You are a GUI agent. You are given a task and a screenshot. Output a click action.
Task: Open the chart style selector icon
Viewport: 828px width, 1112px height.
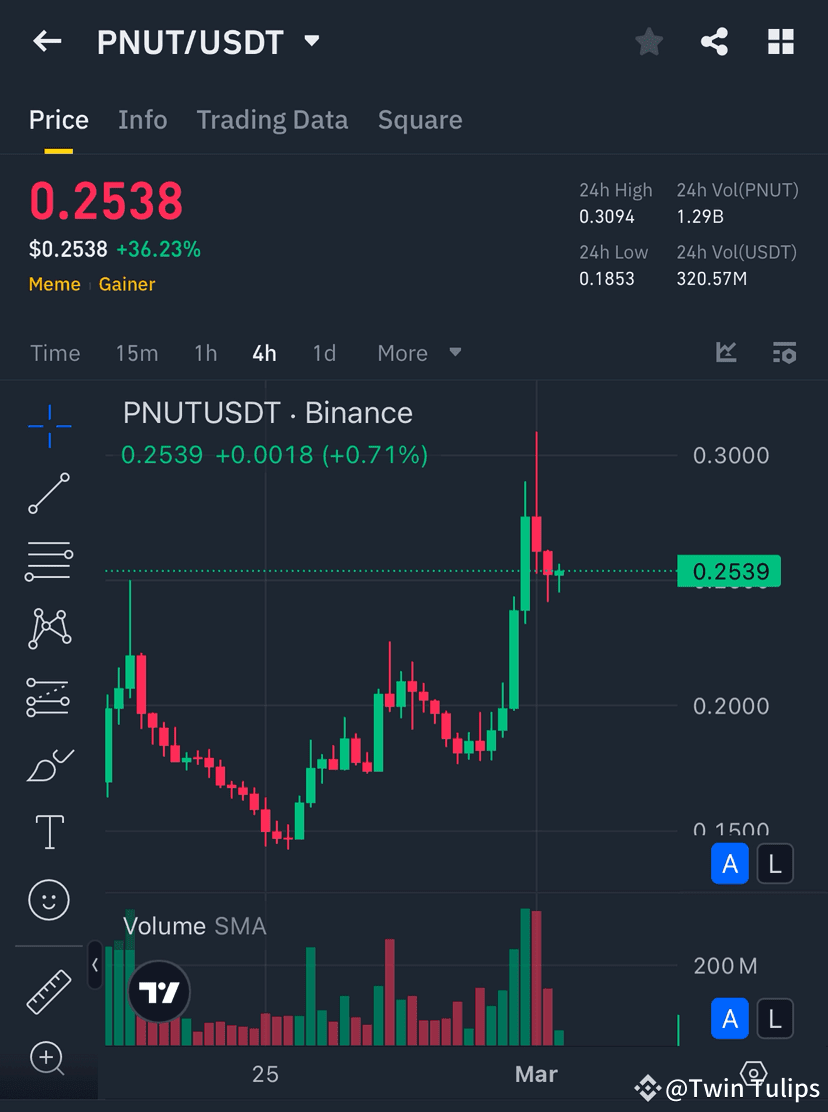click(726, 352)
